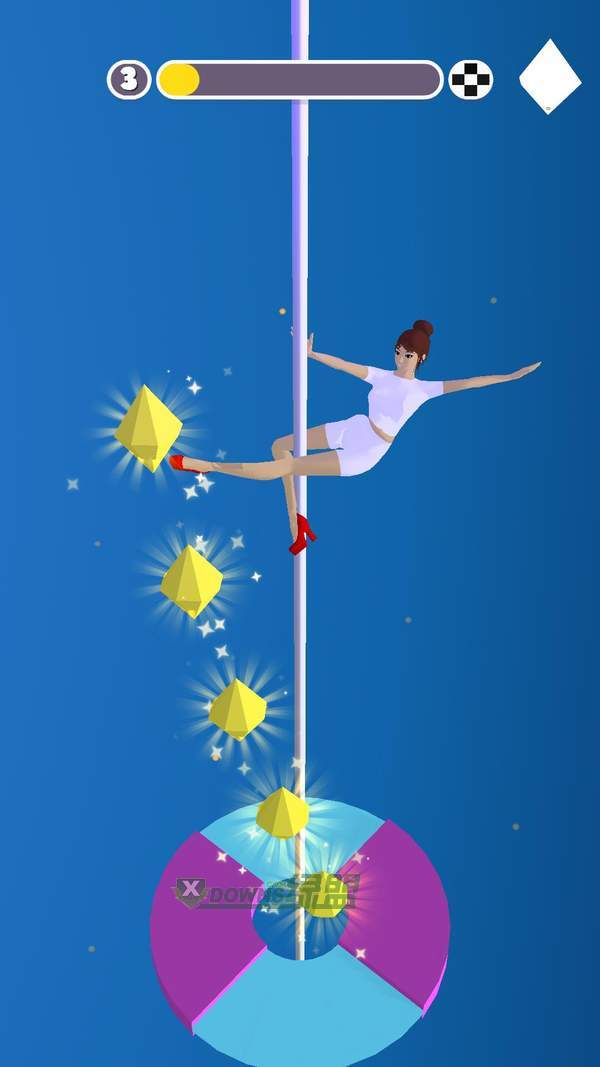This screenshot has width=600, height=1067.
Task: Tap the white diamond gem icon
Action: pyautogui.click(x=550, y=77)
